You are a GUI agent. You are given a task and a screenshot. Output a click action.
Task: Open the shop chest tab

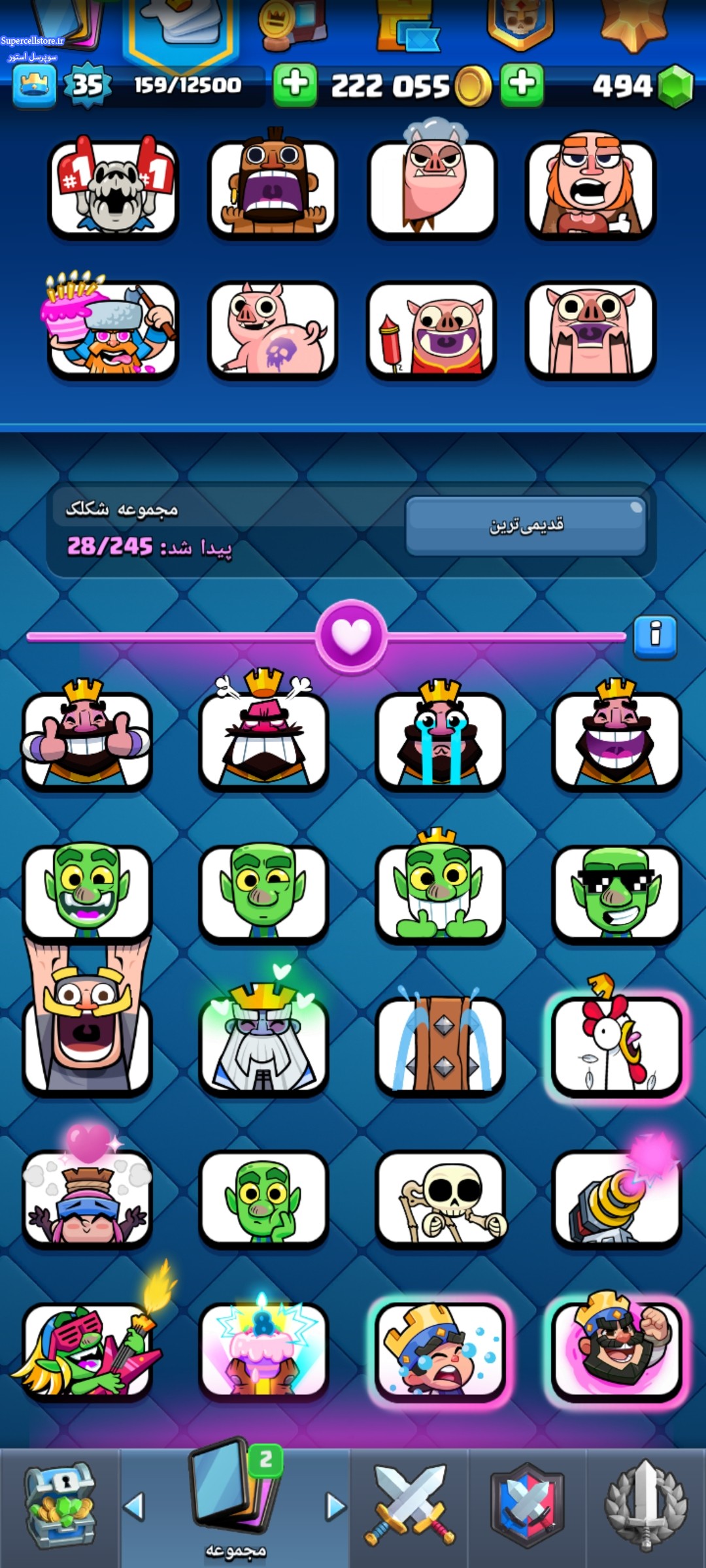(59, 1508)
